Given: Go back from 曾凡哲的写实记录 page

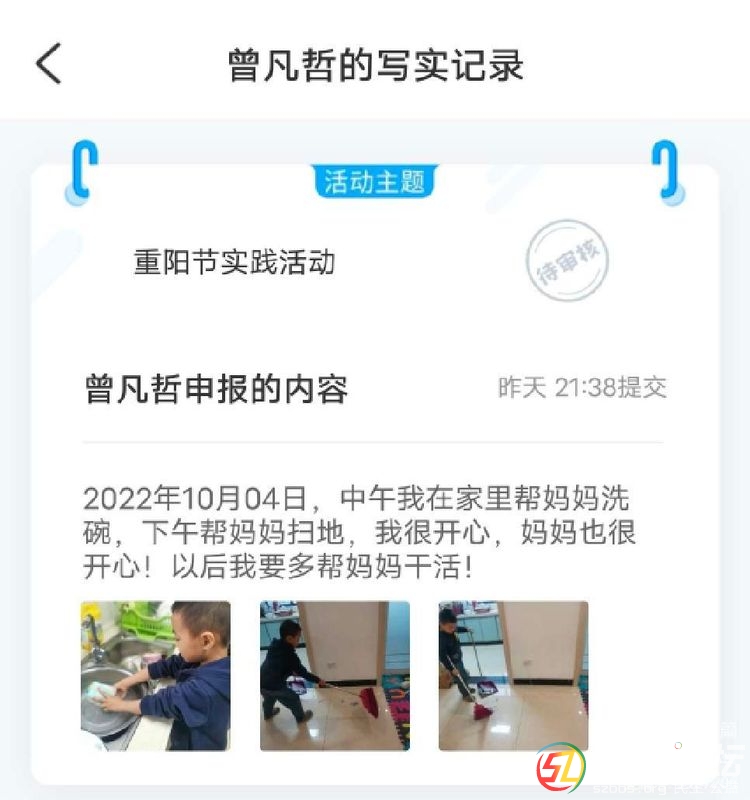Looking at the screenshot, I should [48, 65].
